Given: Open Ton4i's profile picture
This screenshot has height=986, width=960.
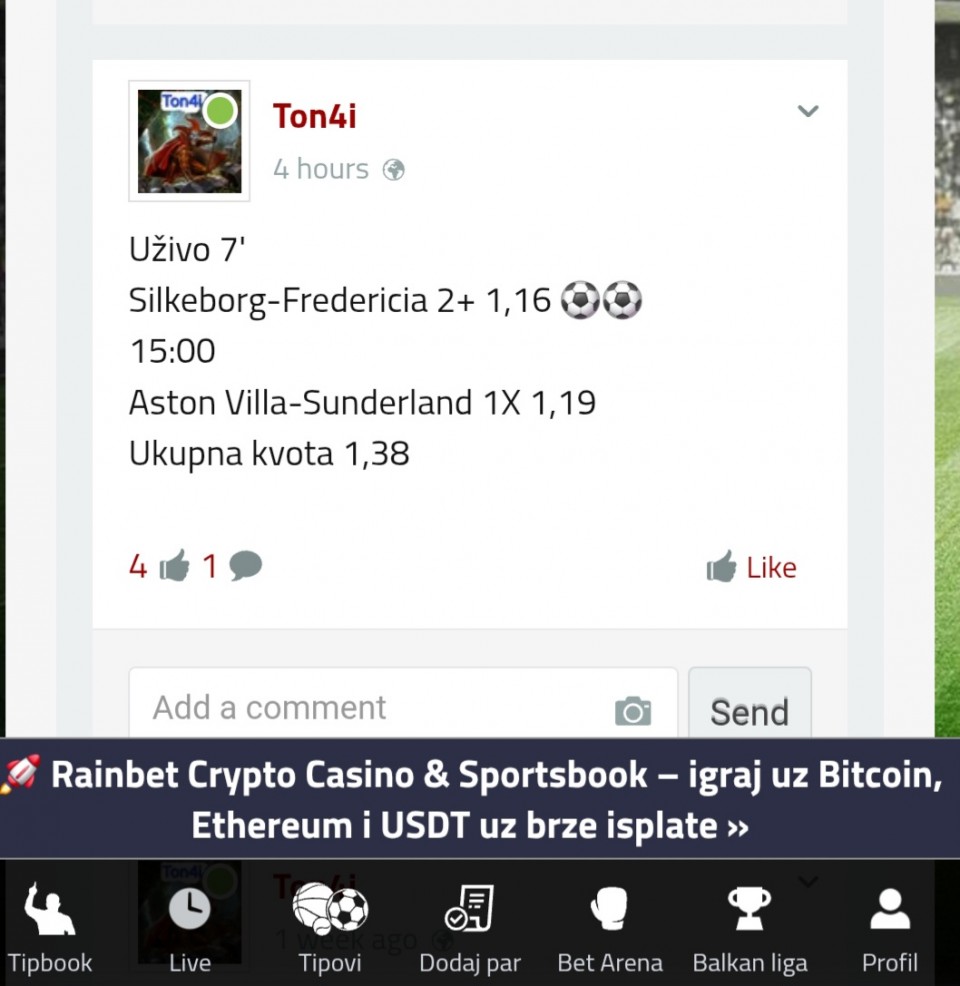Looking at the screenshot, I should pos(189,141).
